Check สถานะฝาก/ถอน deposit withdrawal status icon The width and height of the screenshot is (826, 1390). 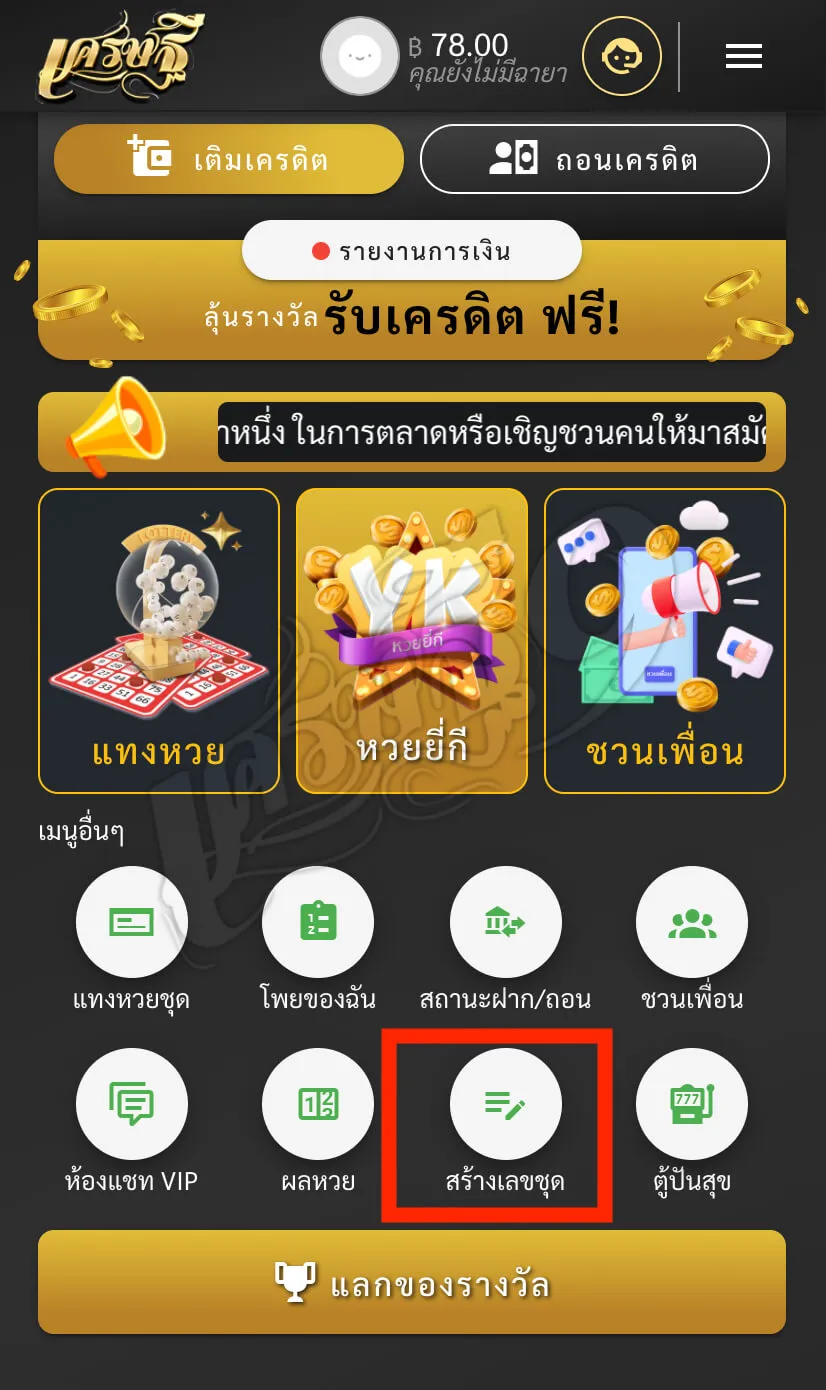505,922
